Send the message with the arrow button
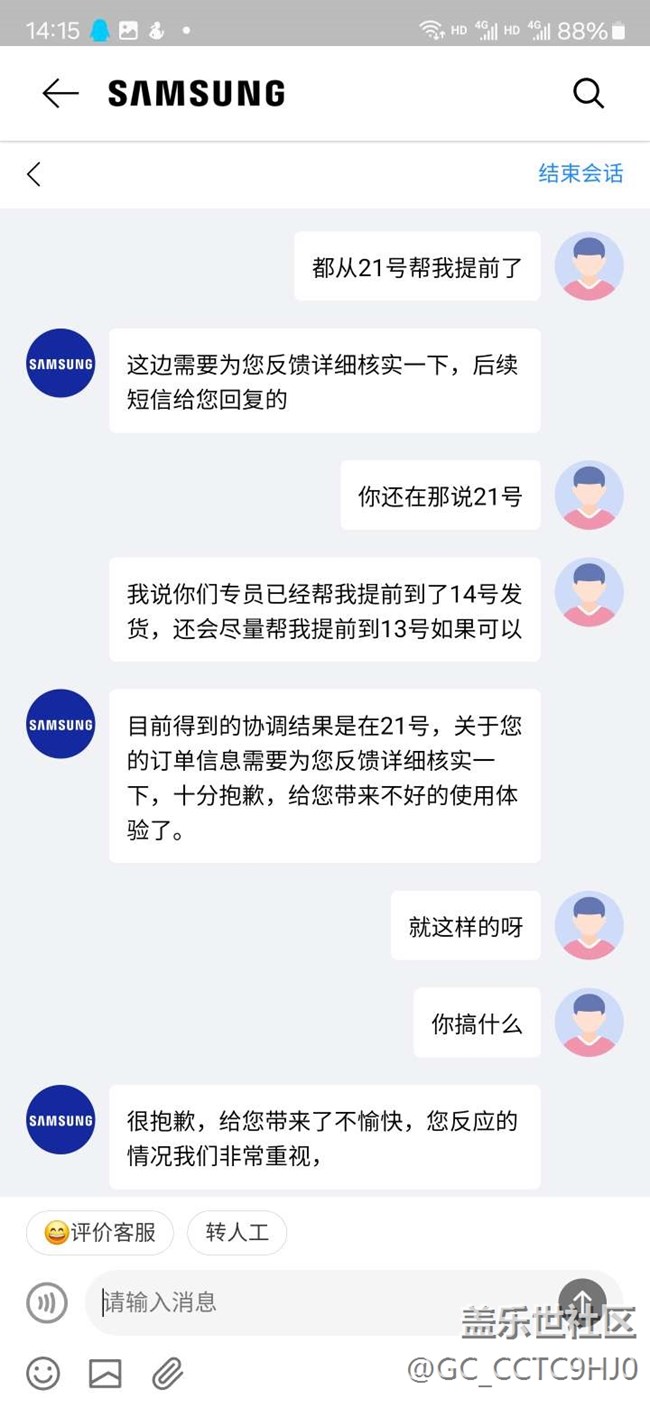Image resolution: width=650 pixels, height=1408 pixels. pos(582,1301)
